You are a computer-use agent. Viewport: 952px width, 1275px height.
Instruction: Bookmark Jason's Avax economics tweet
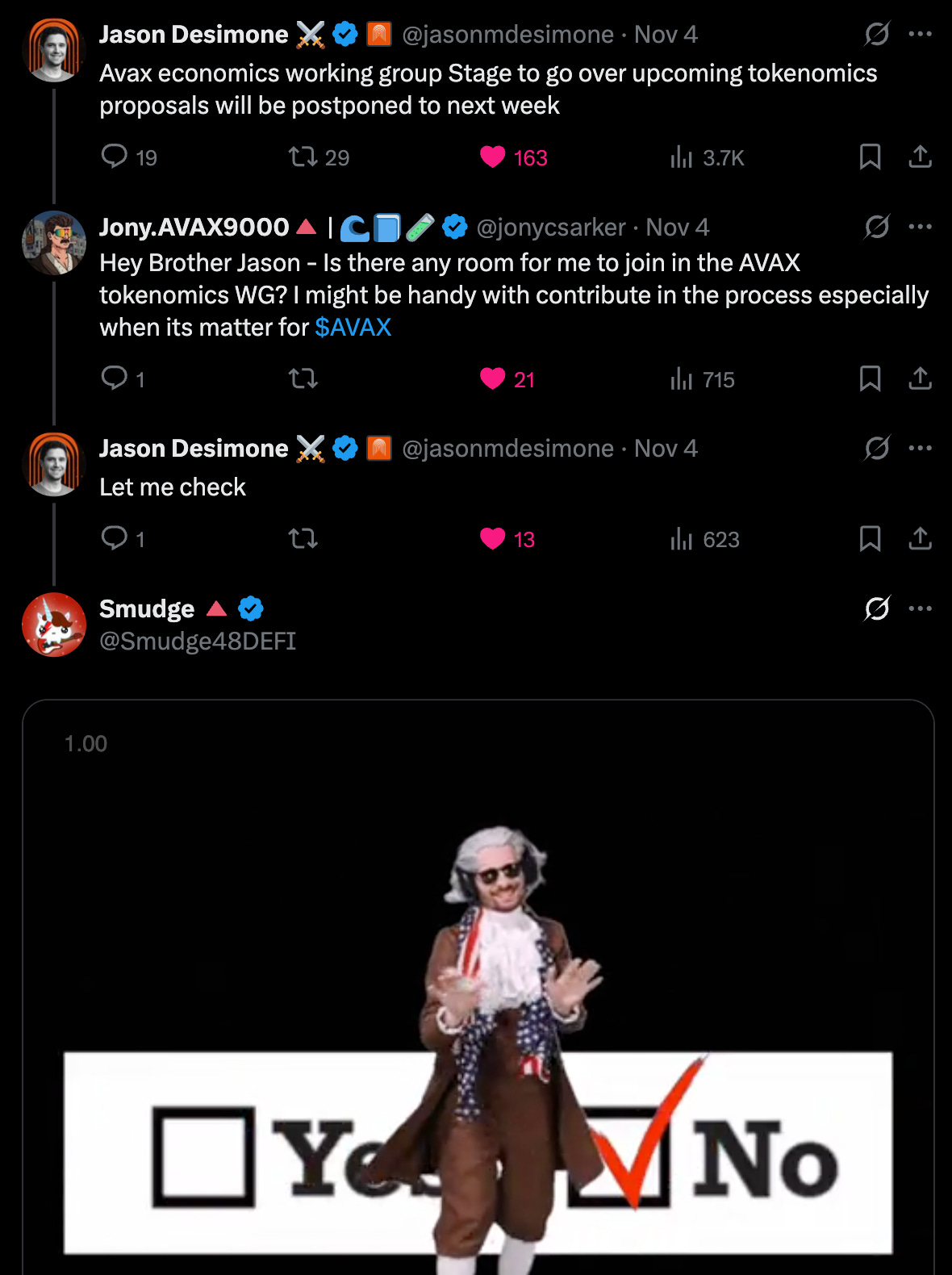tap(870, 157)
